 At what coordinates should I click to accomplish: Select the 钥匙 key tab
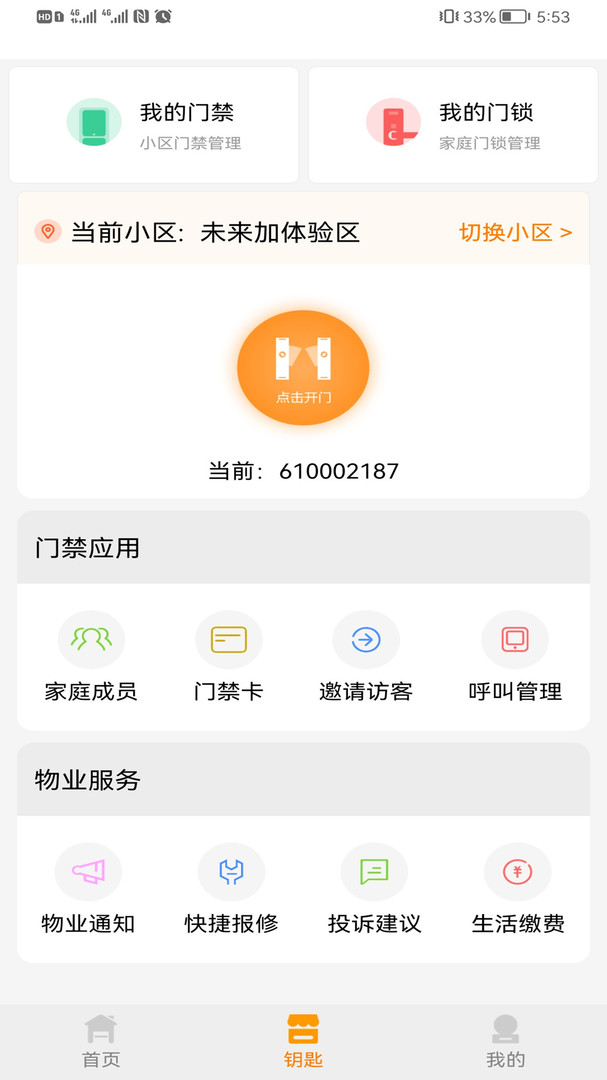(x=303, y=1041)
